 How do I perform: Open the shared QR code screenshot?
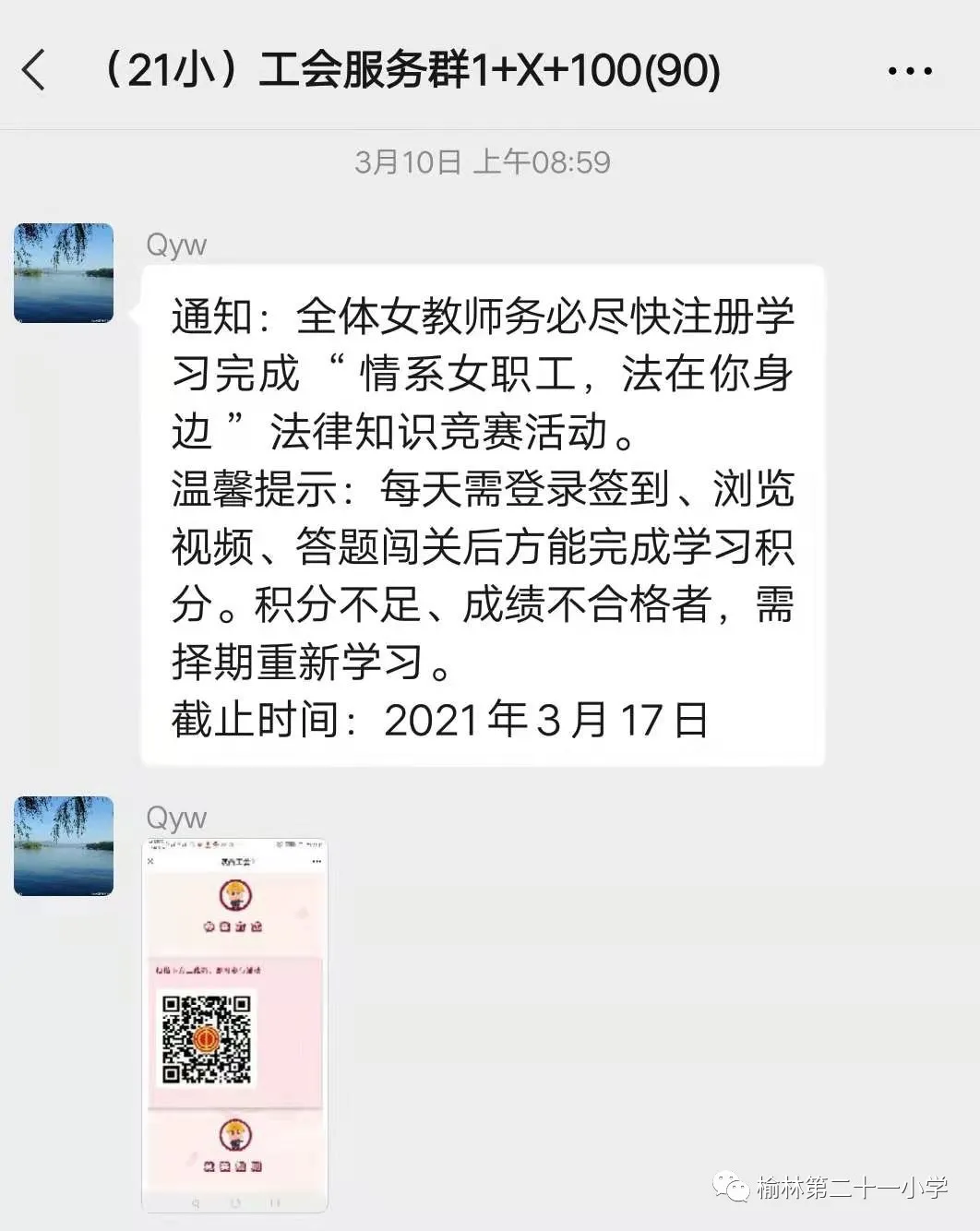coord(233,1024)
